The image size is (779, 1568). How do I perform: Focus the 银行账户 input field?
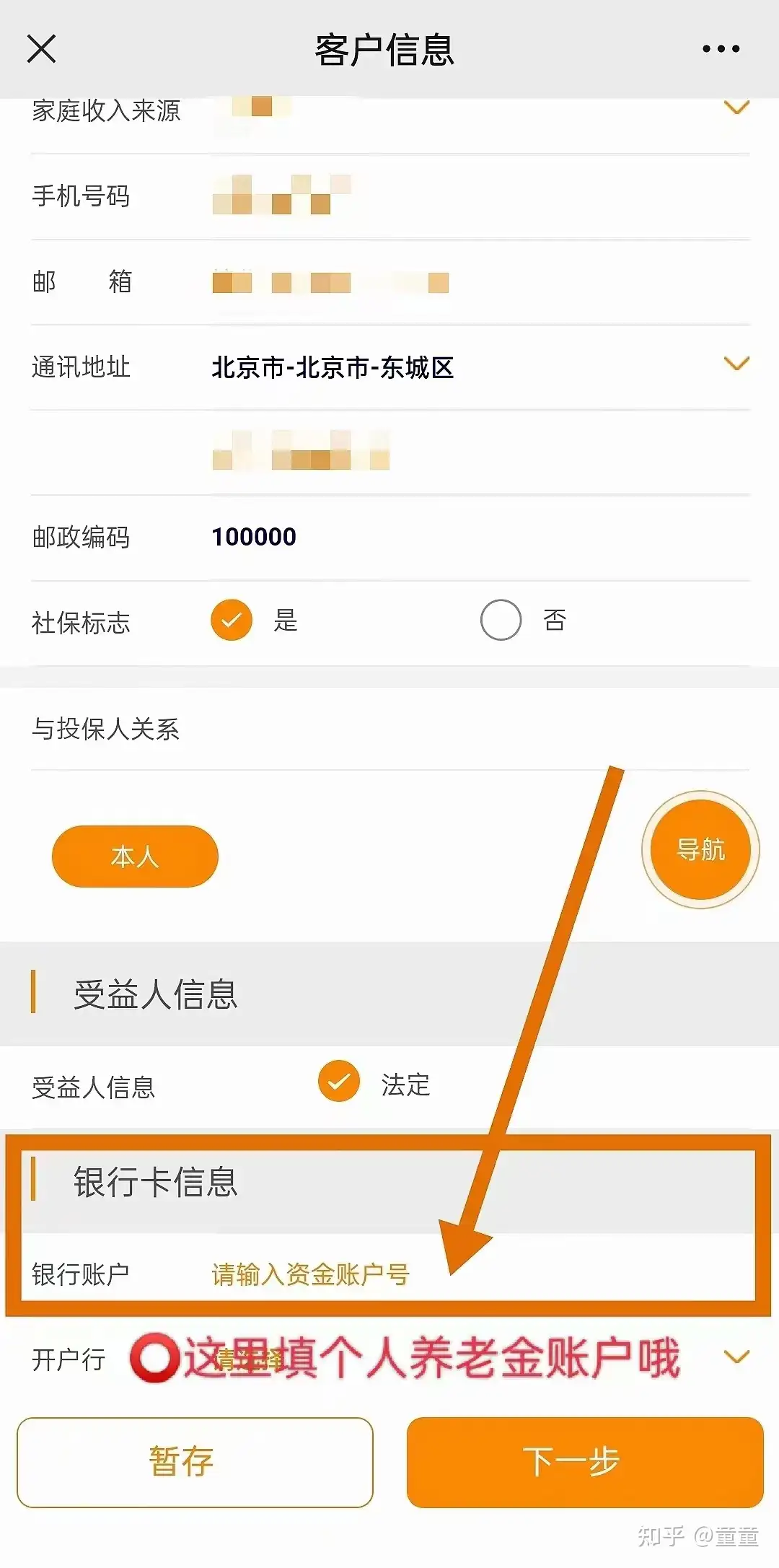tap(433, 1274)
